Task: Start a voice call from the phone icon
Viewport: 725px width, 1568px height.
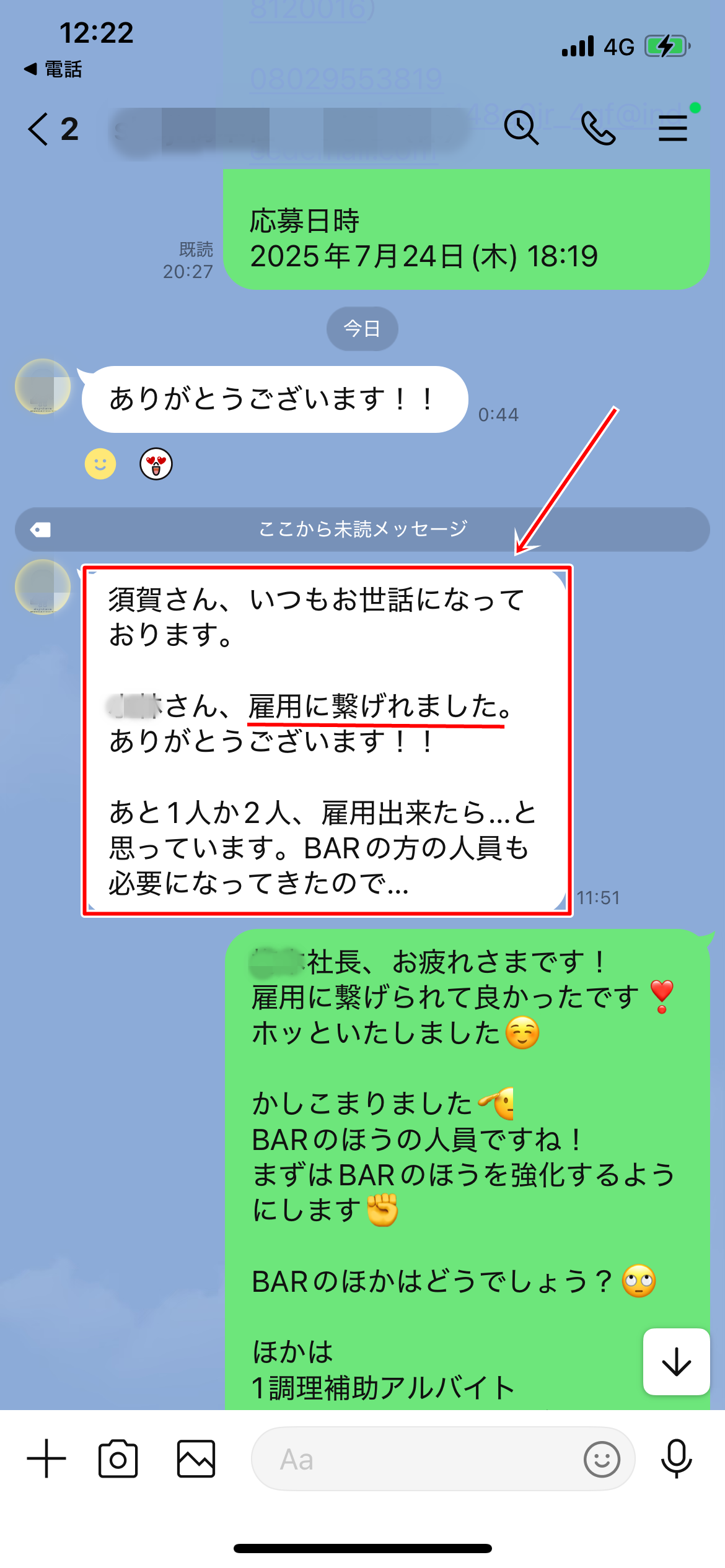Action: [597, 129]
